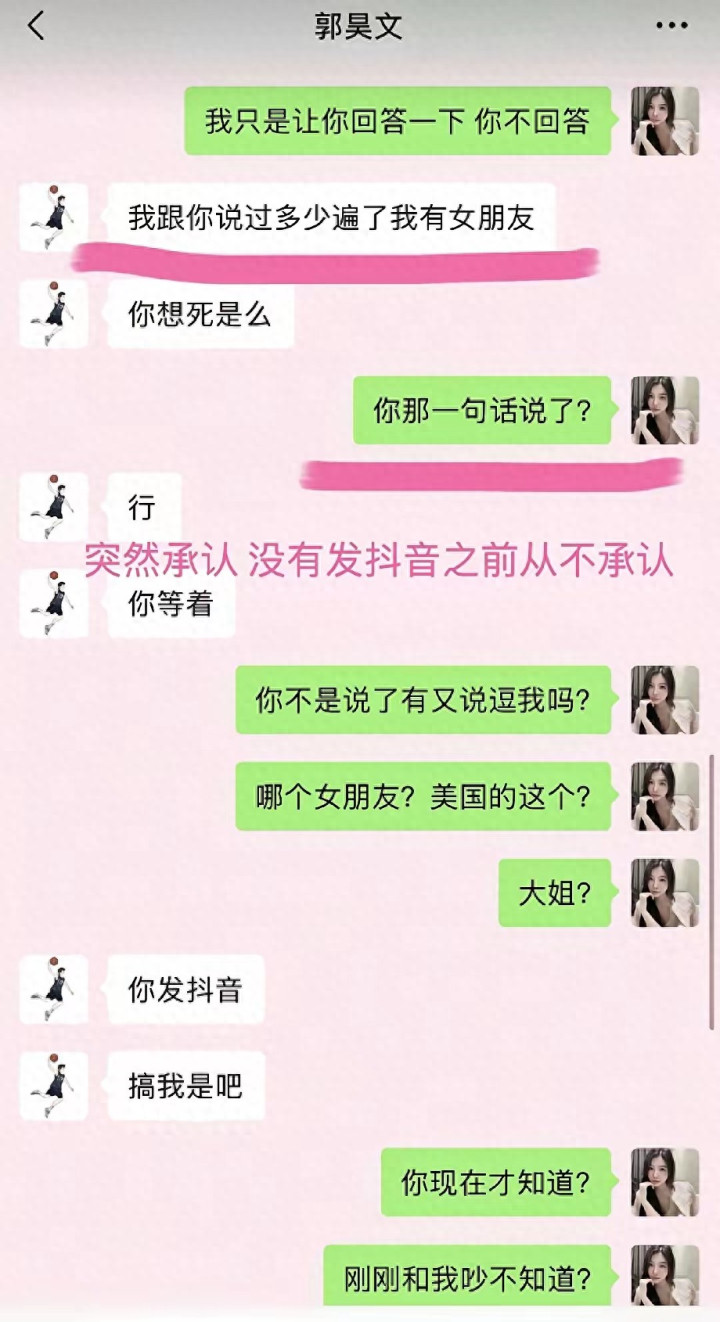Go back from the 郭昊文 chat
This screenshot has height=1322, width=720.
coord(37,26)
